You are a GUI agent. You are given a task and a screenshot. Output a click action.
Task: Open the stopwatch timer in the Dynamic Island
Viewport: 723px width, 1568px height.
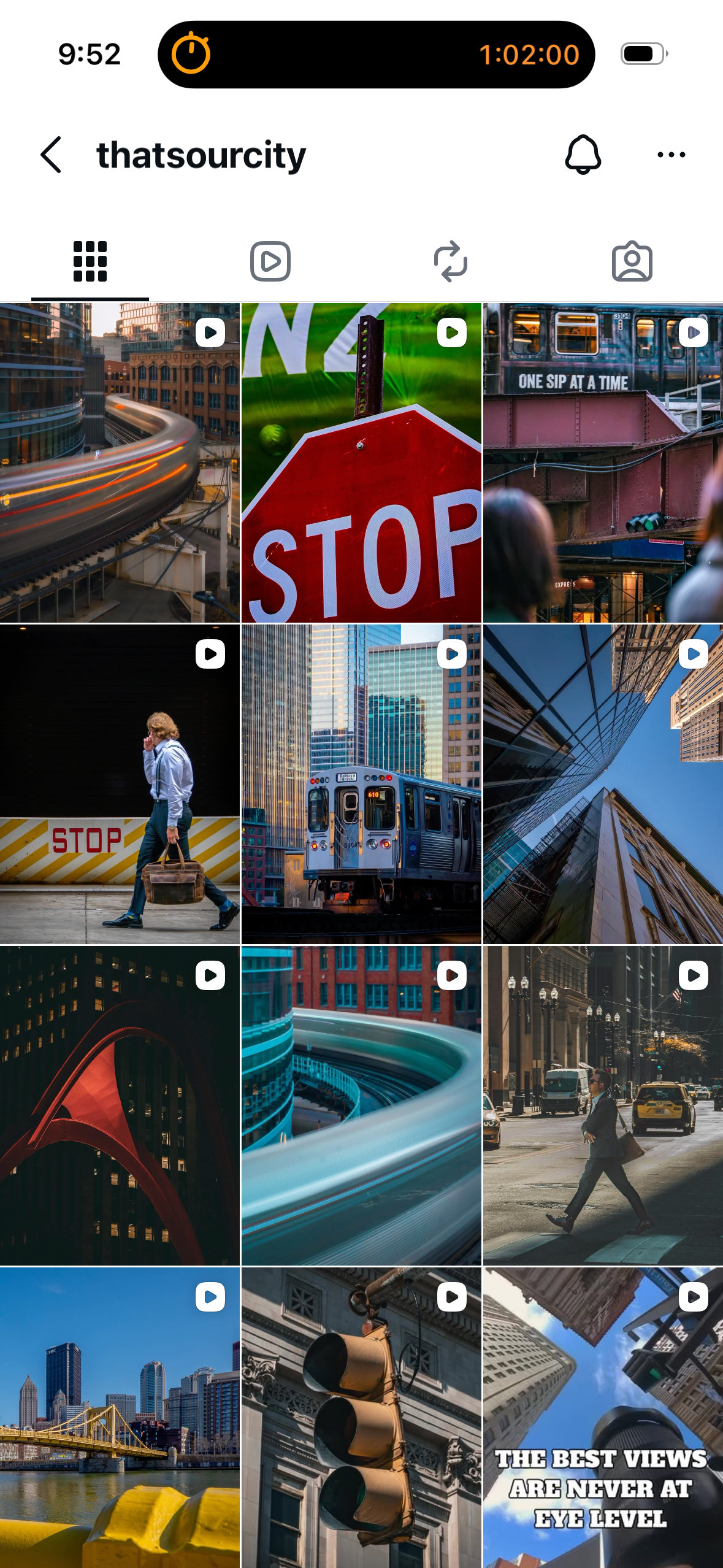[x=375, y=55]
